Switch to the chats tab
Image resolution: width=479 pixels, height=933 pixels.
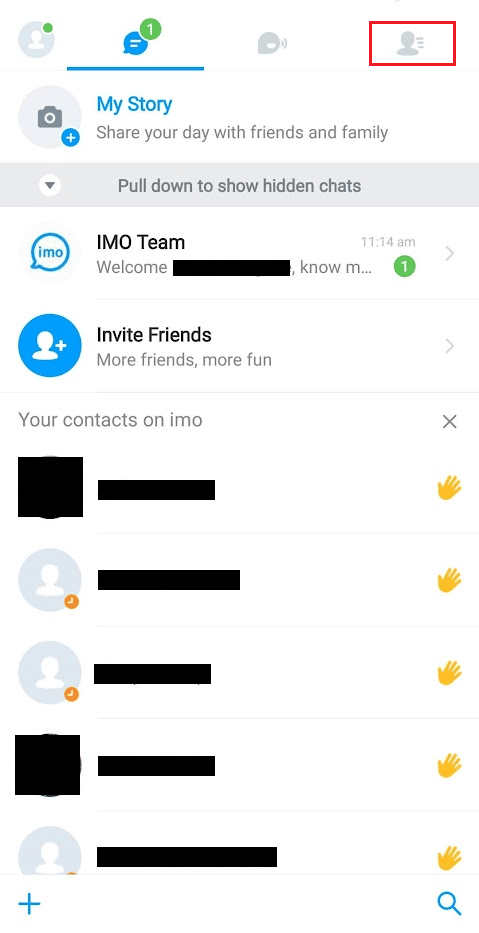136,42
